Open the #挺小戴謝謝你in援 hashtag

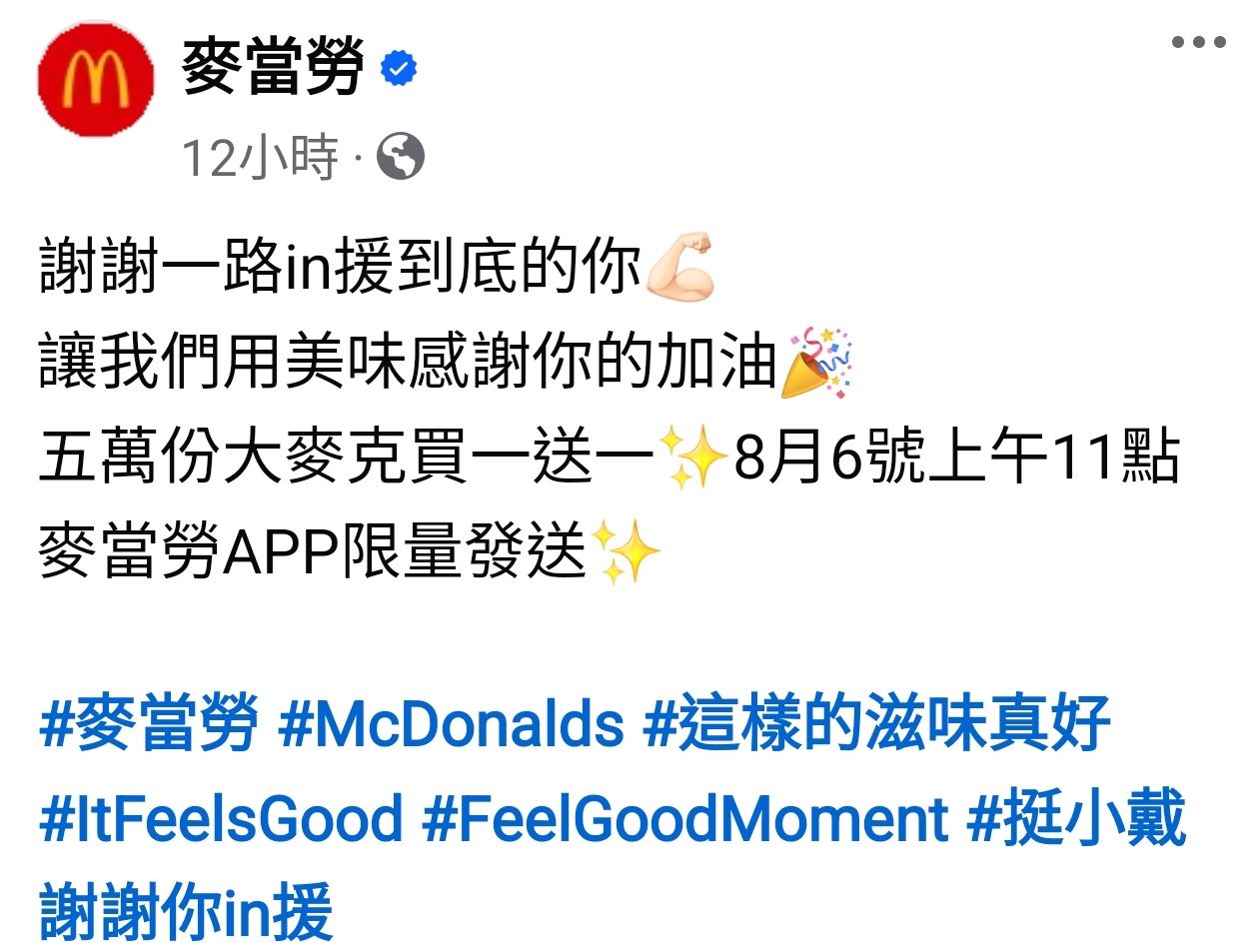[x=1077, y=817]
